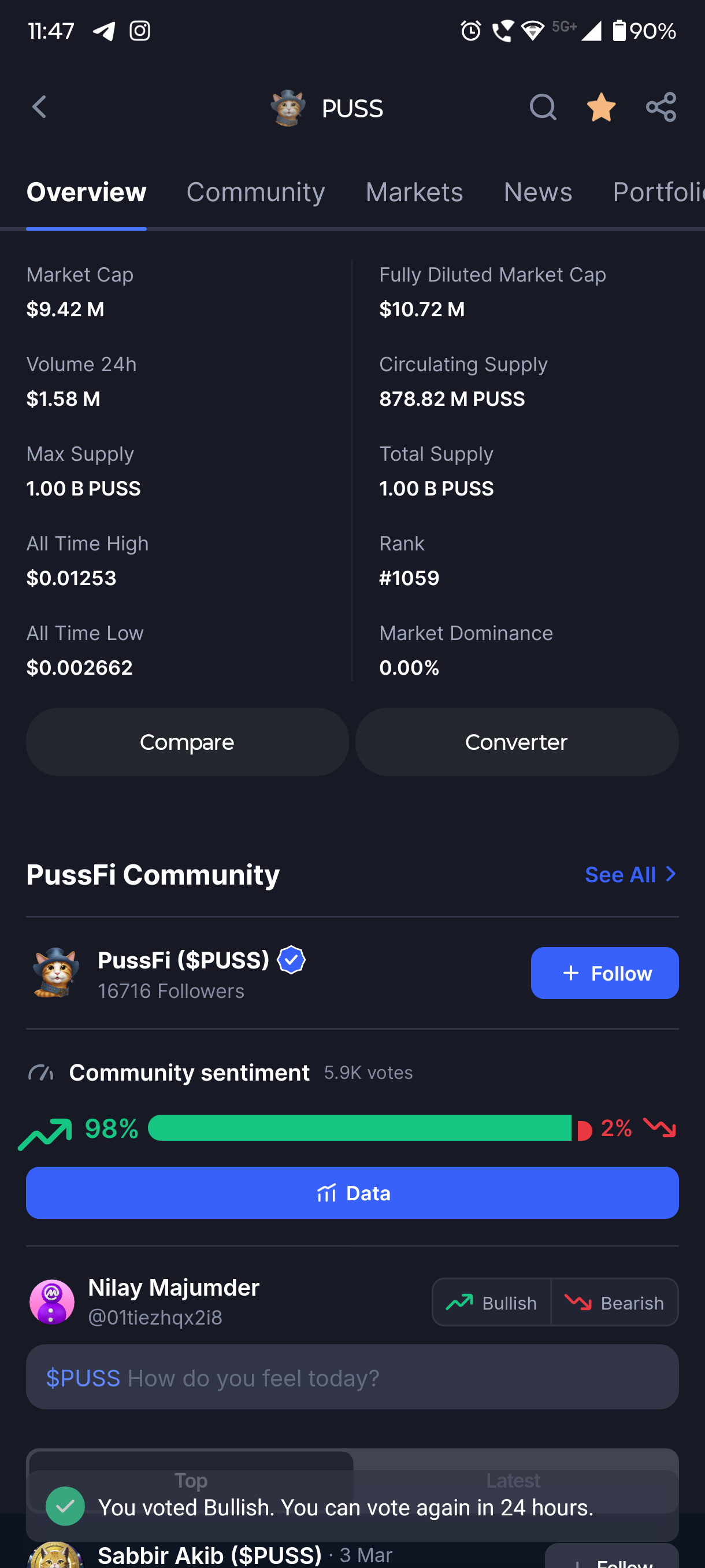
Task: Tap the "How do you feel today?" field
Action: click(x=352, y=1377)
